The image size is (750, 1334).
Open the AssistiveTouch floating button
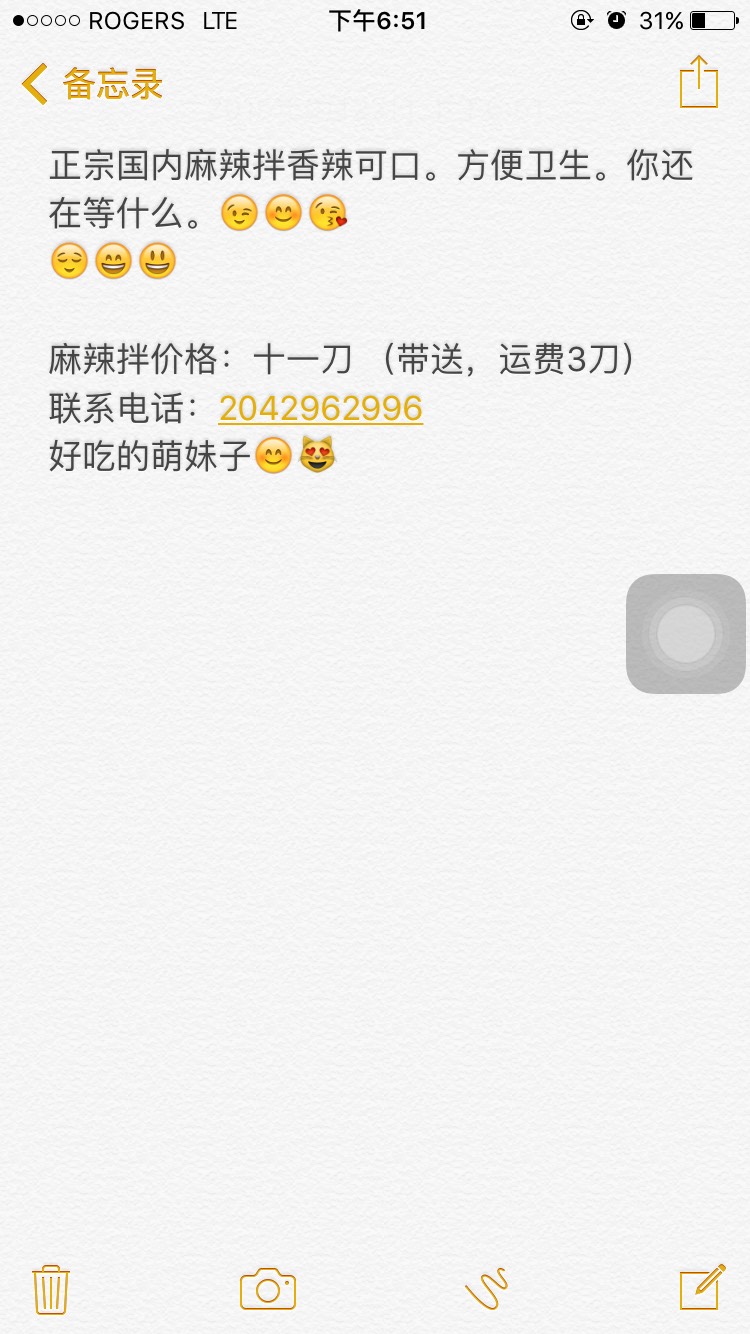tap(686, 634)
